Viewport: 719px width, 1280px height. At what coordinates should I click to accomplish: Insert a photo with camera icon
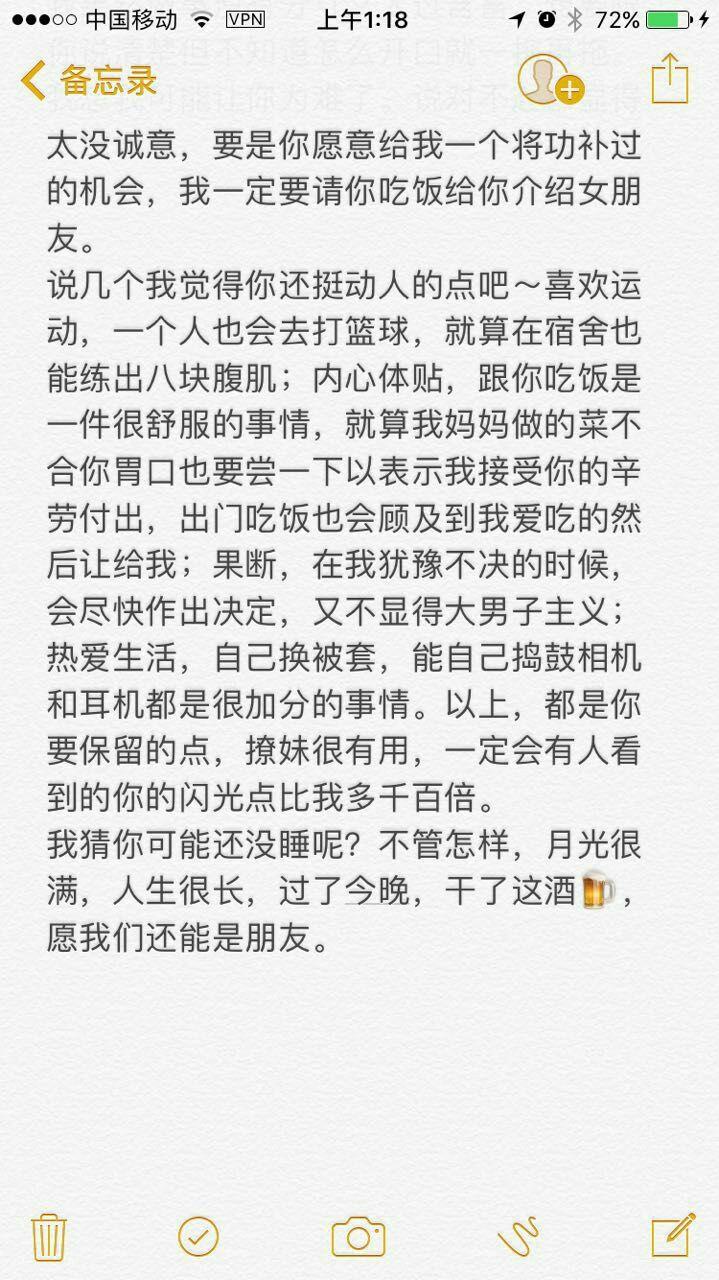[358, 1236]
